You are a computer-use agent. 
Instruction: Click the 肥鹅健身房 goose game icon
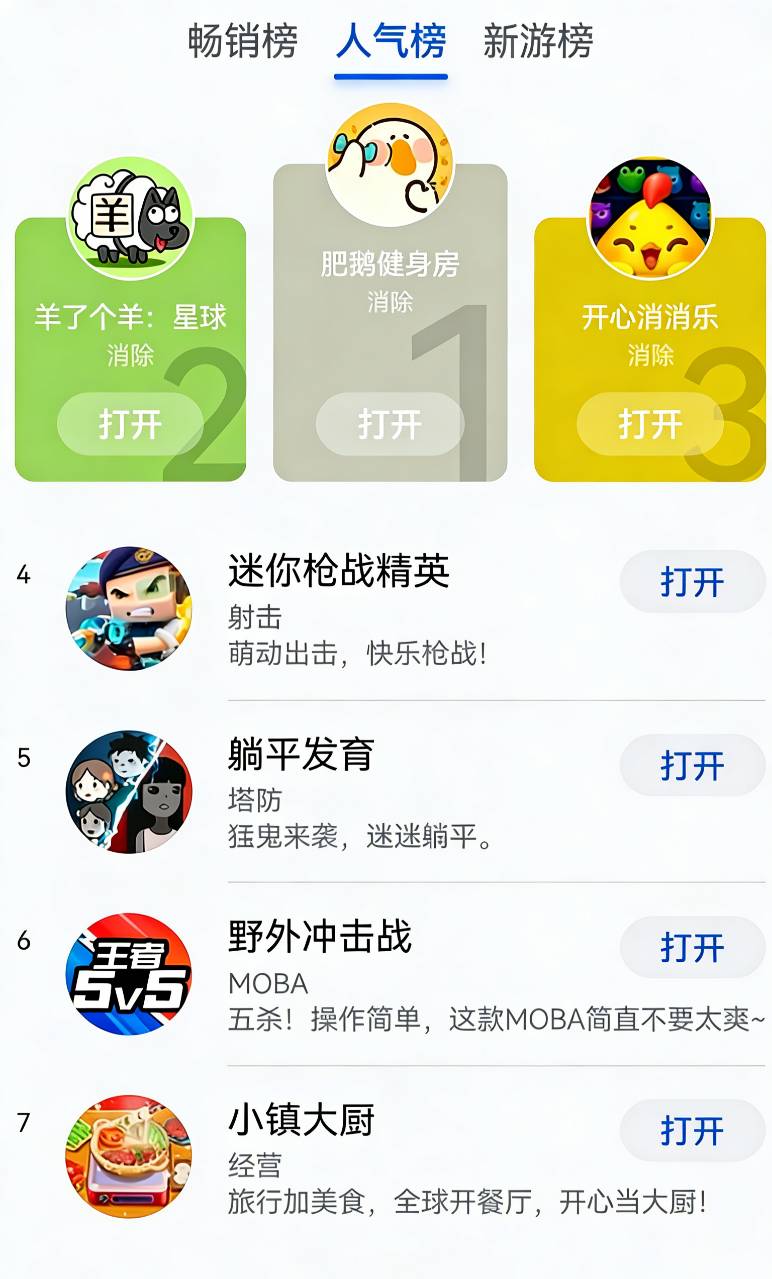point(390,165)
